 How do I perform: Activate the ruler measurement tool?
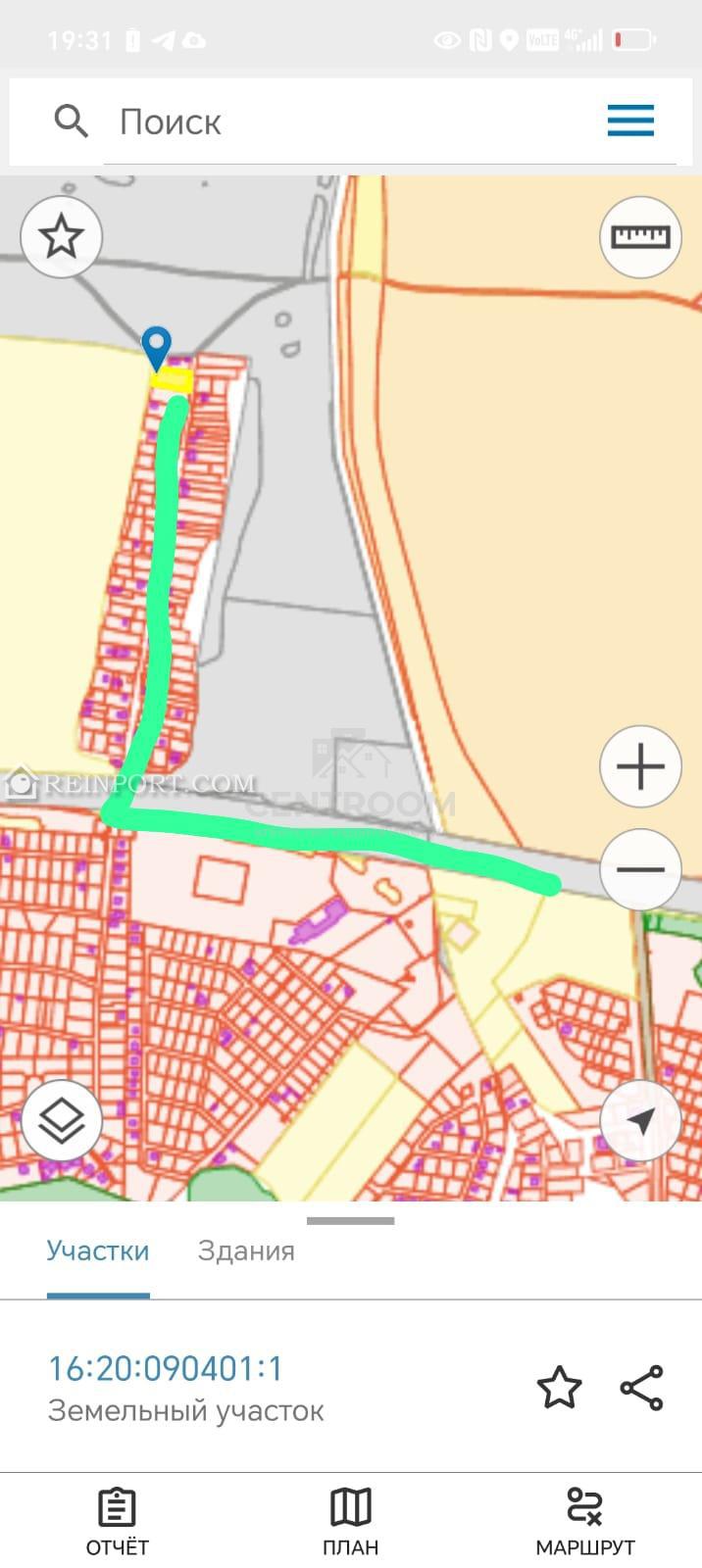click(x=640, y=236)
